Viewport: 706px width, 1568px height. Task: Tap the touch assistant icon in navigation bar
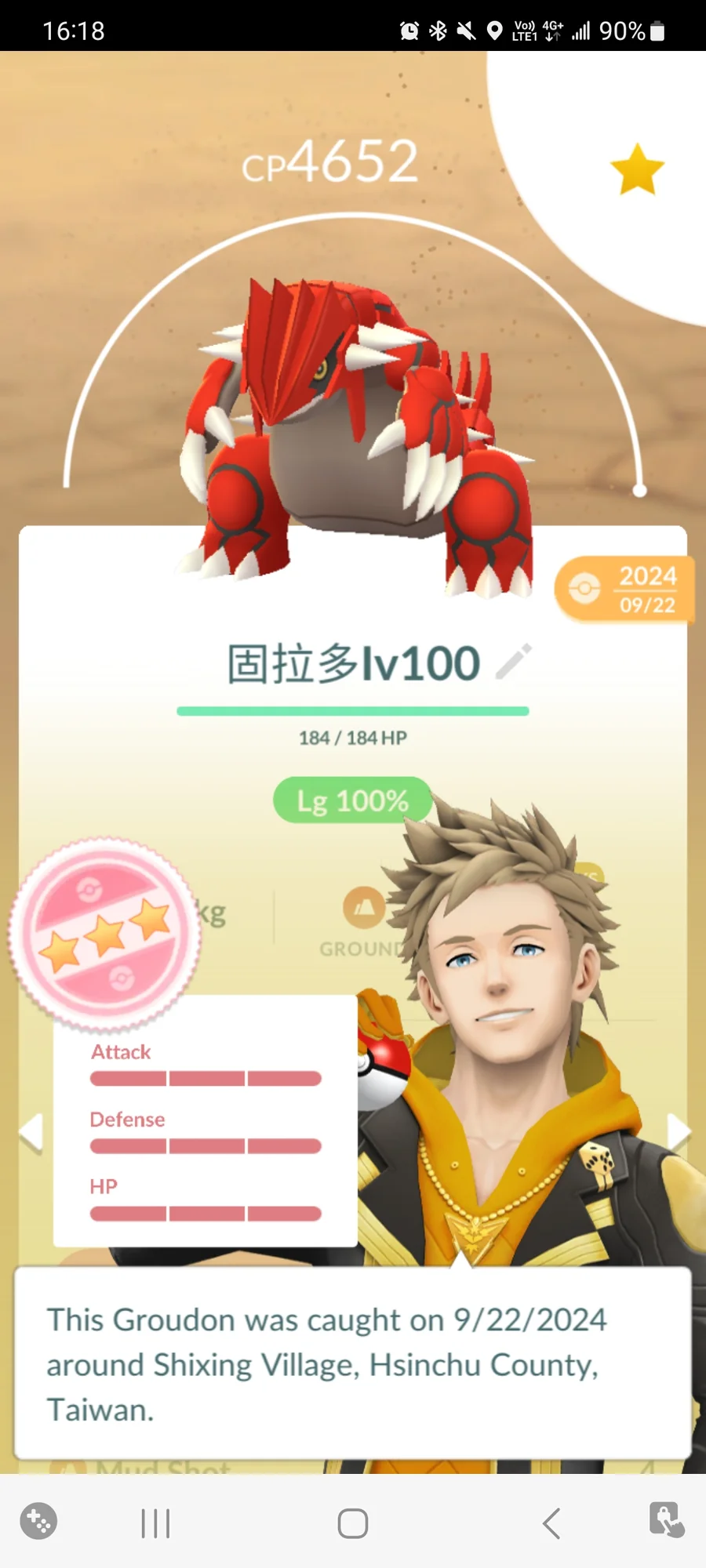(667, 1520)
